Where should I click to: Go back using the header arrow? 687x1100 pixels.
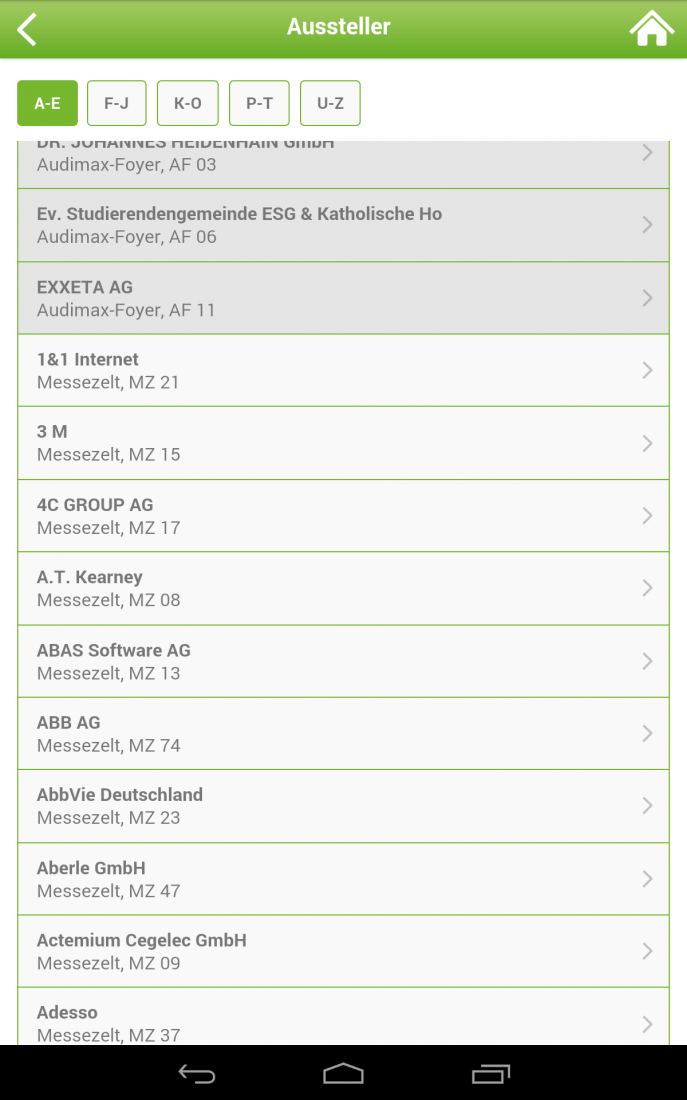[28, 29]
